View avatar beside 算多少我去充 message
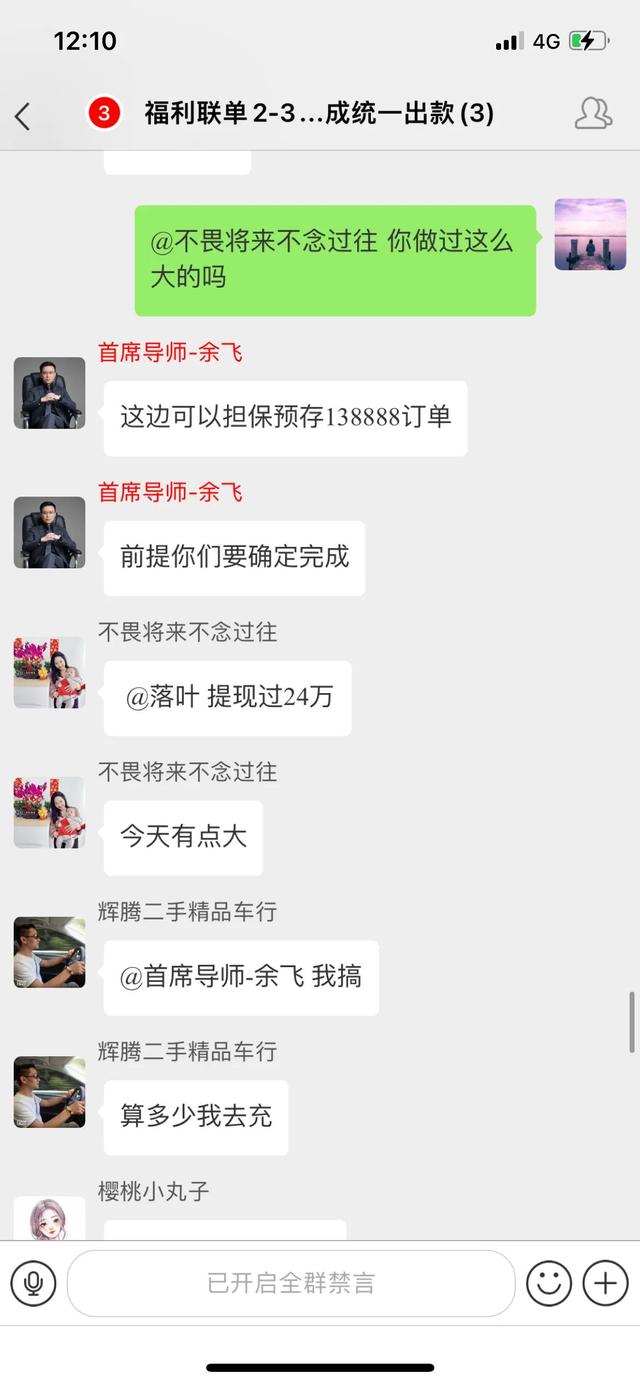The height and width of the screenshot is (1385, 640). (x=49, y=1093)
